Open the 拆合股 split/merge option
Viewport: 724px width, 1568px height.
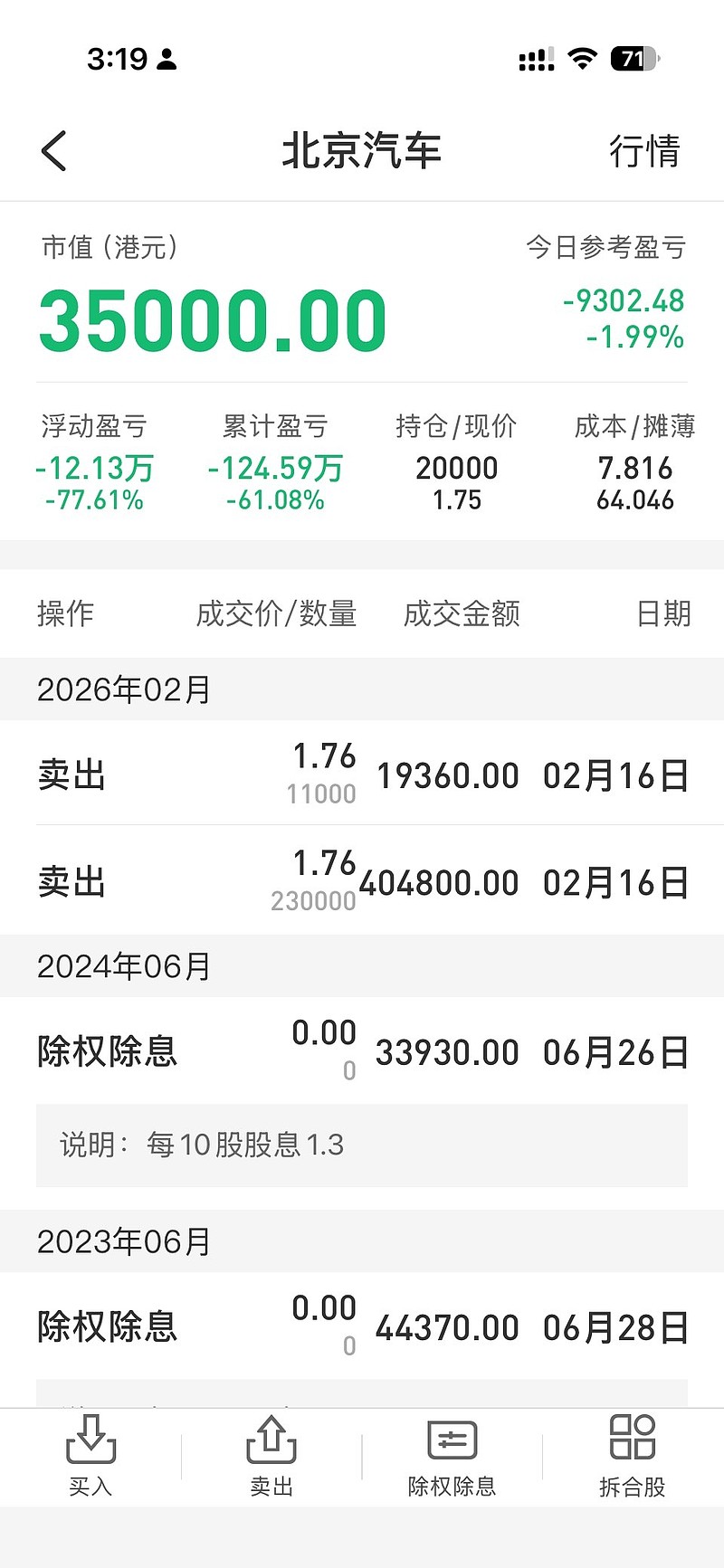[x=632, y=1455]
